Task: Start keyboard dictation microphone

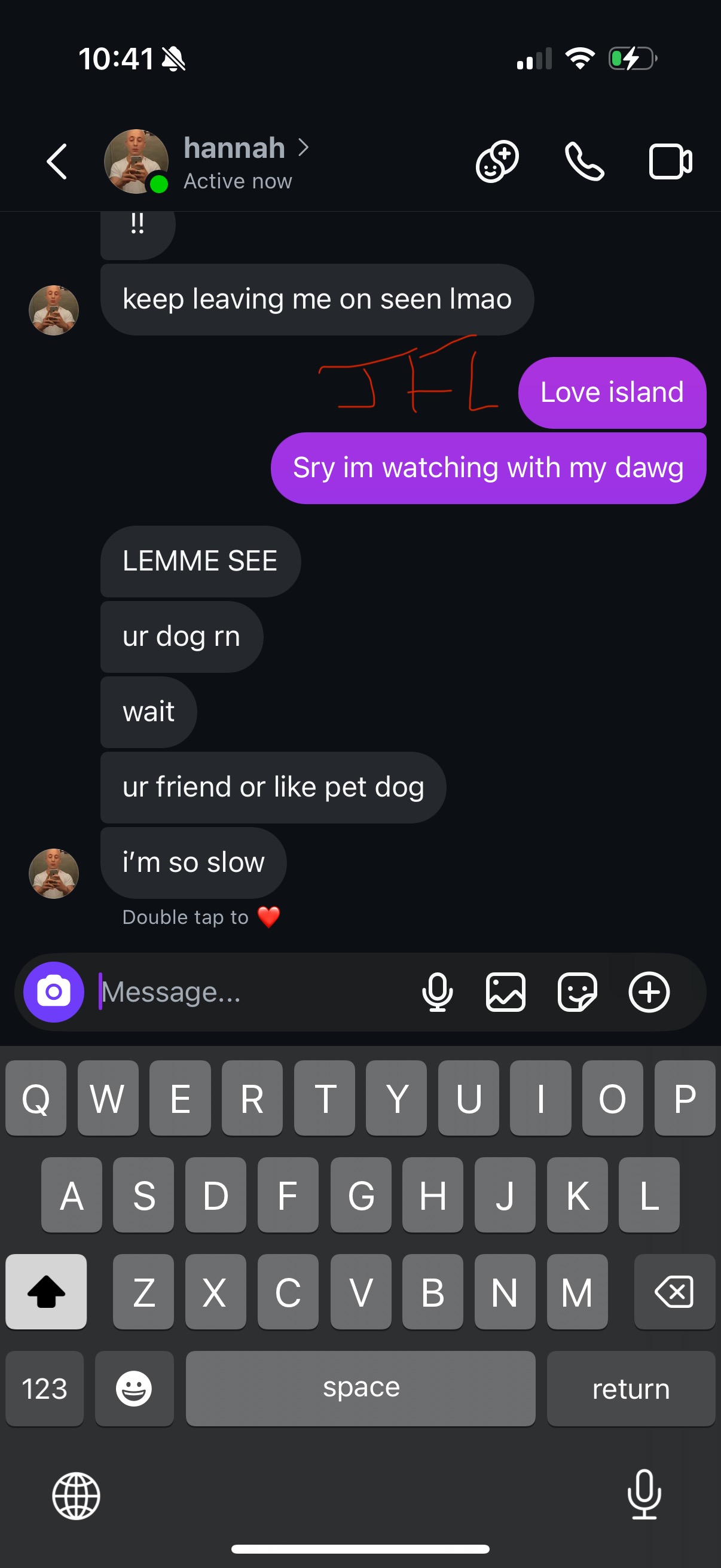Action: pyautogui.click(x=644, y=1495)
